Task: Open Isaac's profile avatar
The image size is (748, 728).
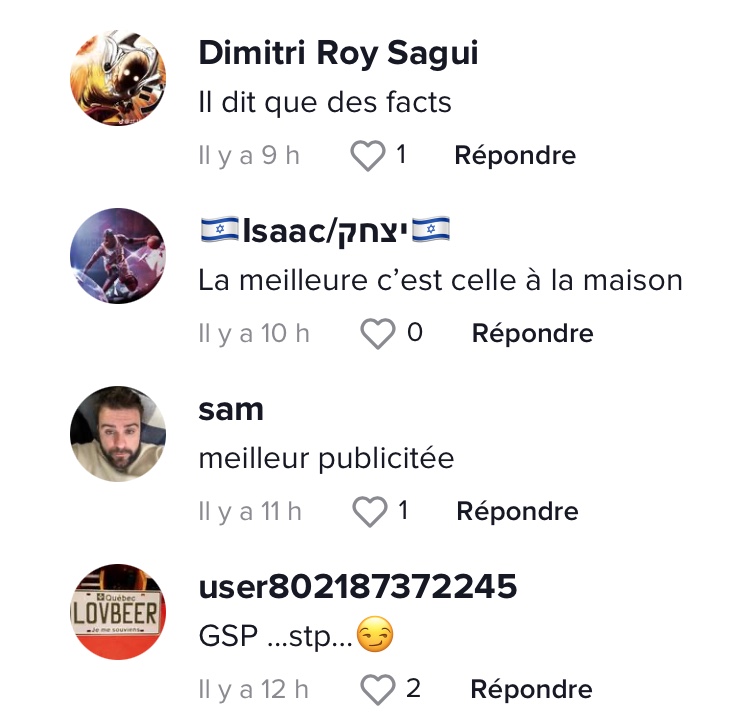Action: [x=117, y=256]
